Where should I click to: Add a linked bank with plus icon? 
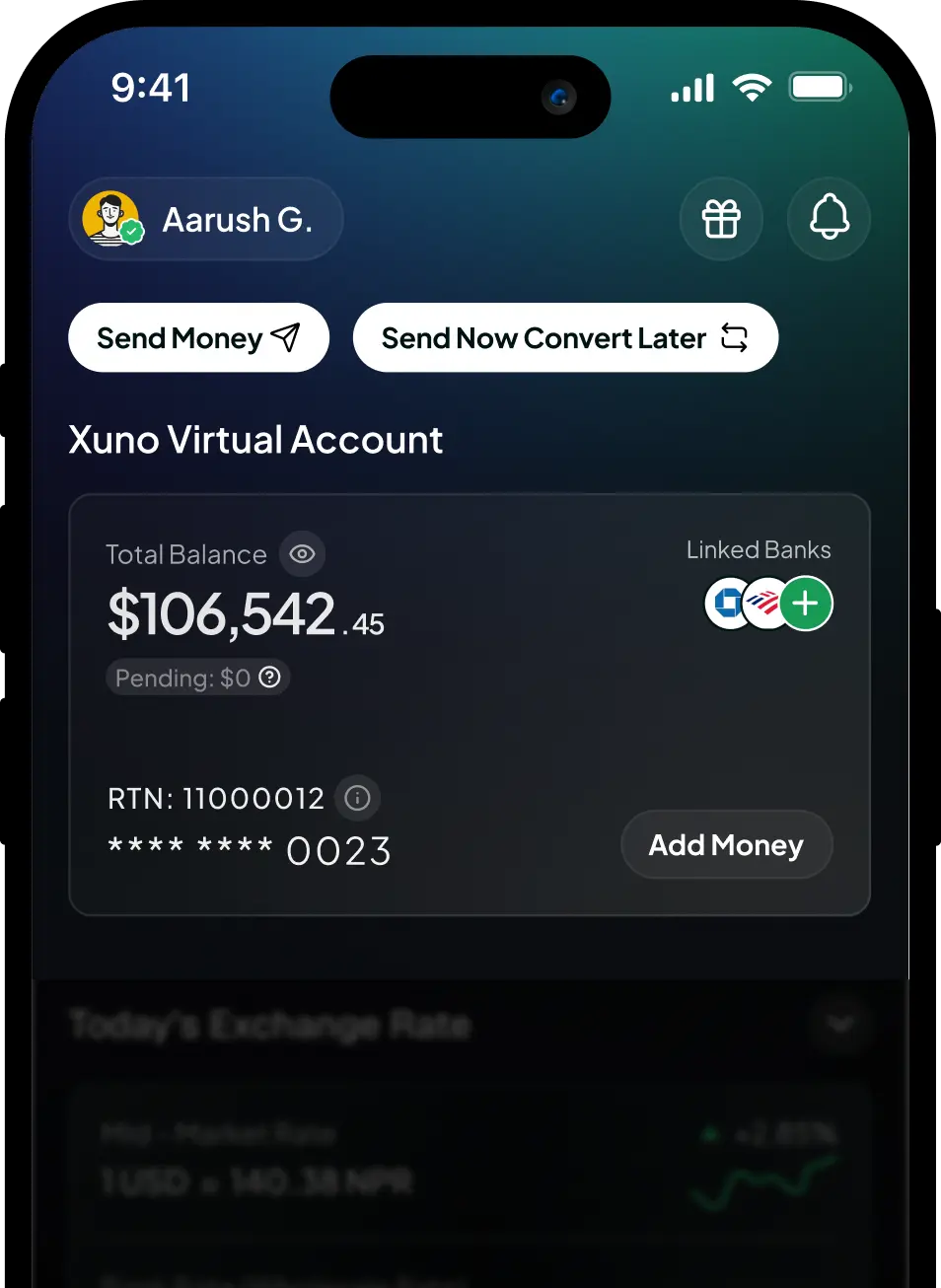point(806,603)
